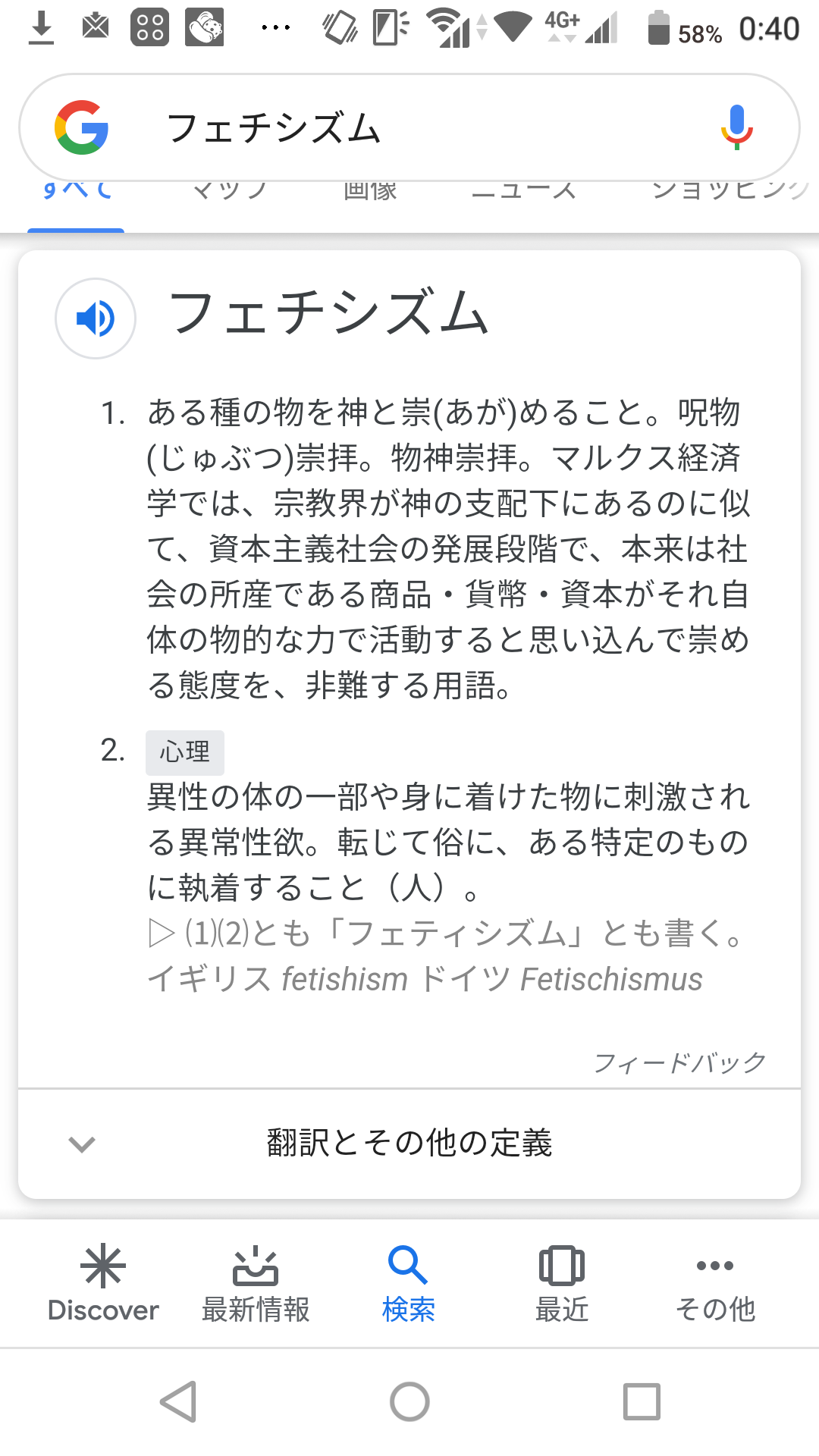Go back with the system back button
Image resolution: width=819 pixels, height=1456 pixels.
(x=179, y=1401)
